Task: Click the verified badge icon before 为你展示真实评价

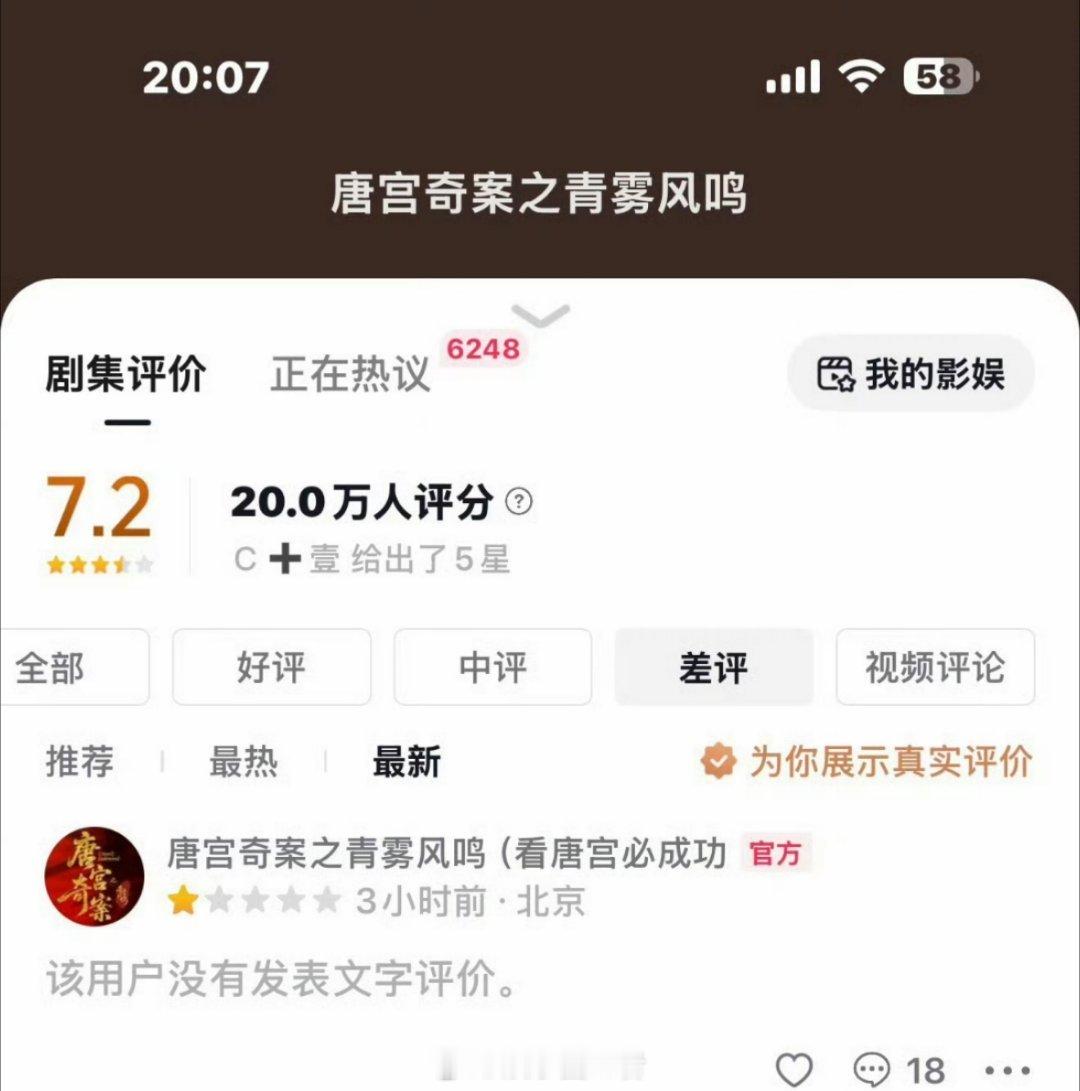Action: 718,761
